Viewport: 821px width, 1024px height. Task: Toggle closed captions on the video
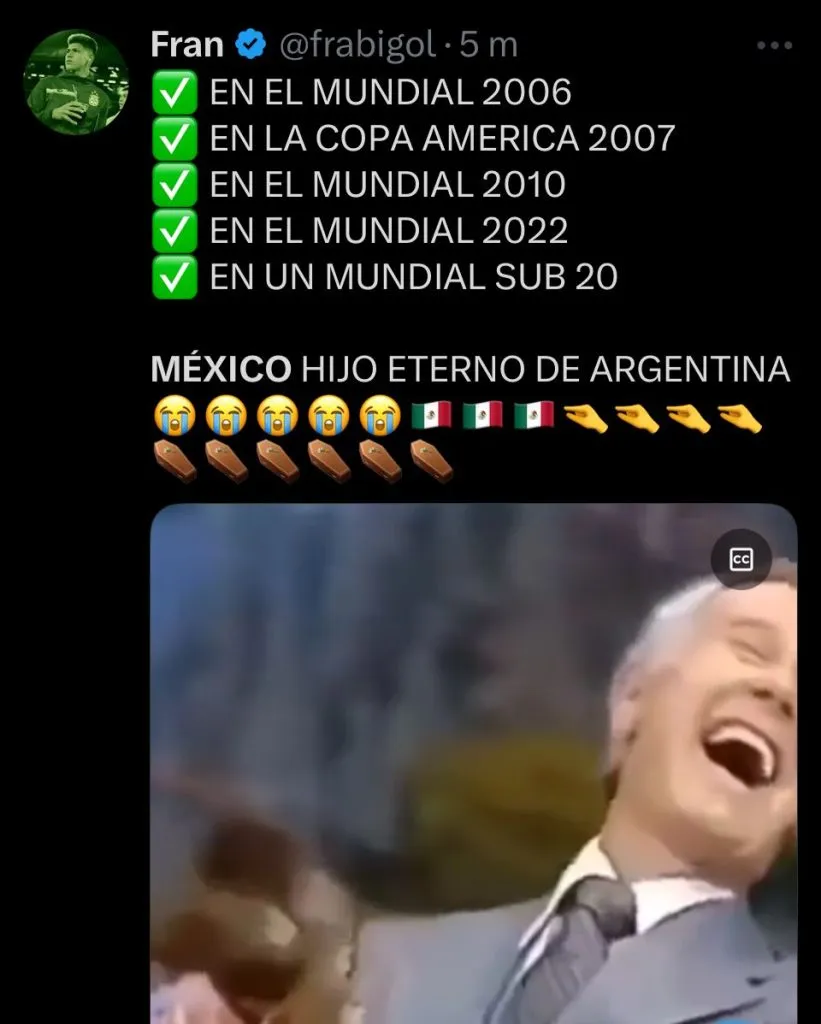(741, 560)
